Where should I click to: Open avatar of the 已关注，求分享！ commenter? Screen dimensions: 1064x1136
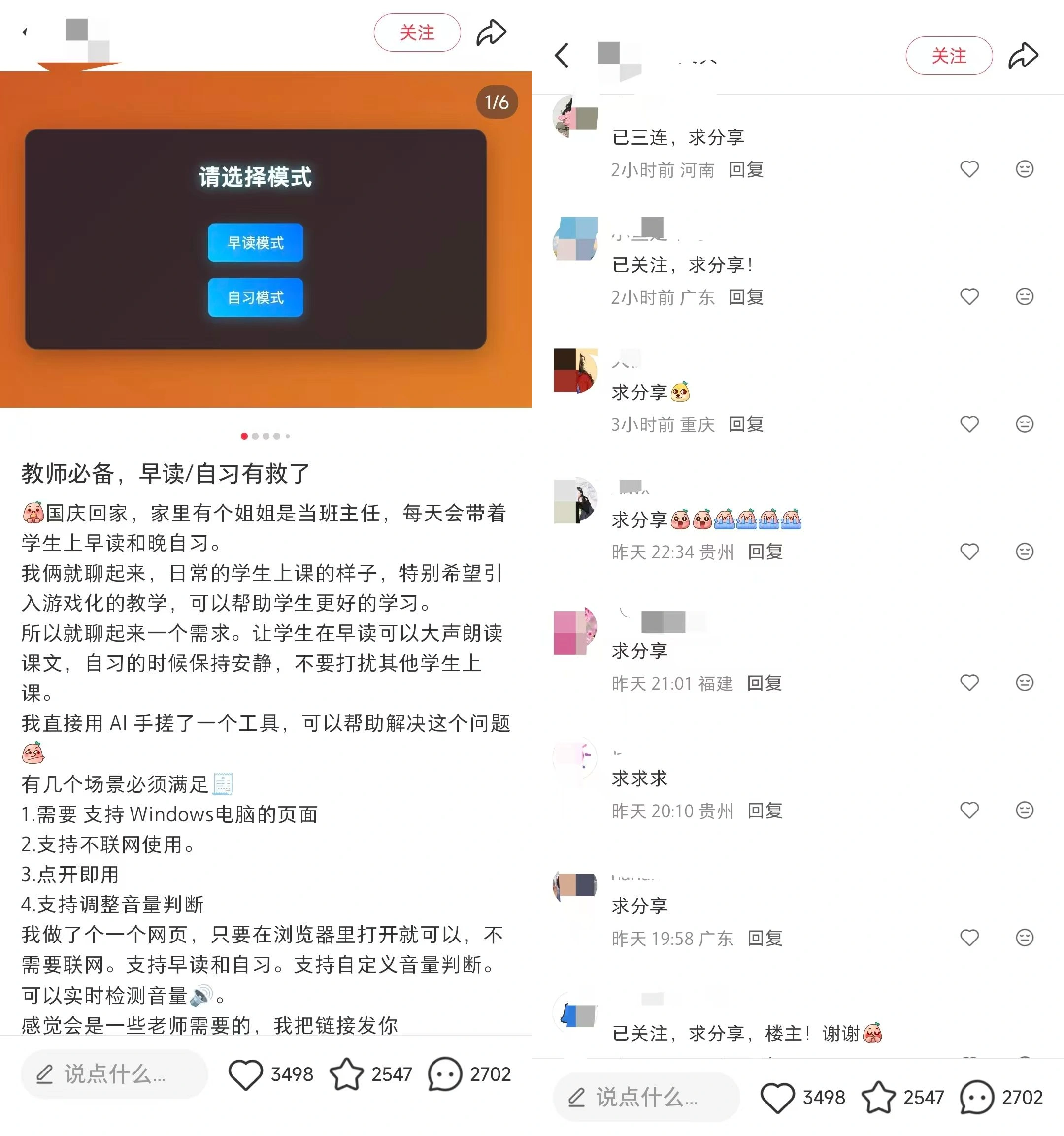tap(575, 240)
